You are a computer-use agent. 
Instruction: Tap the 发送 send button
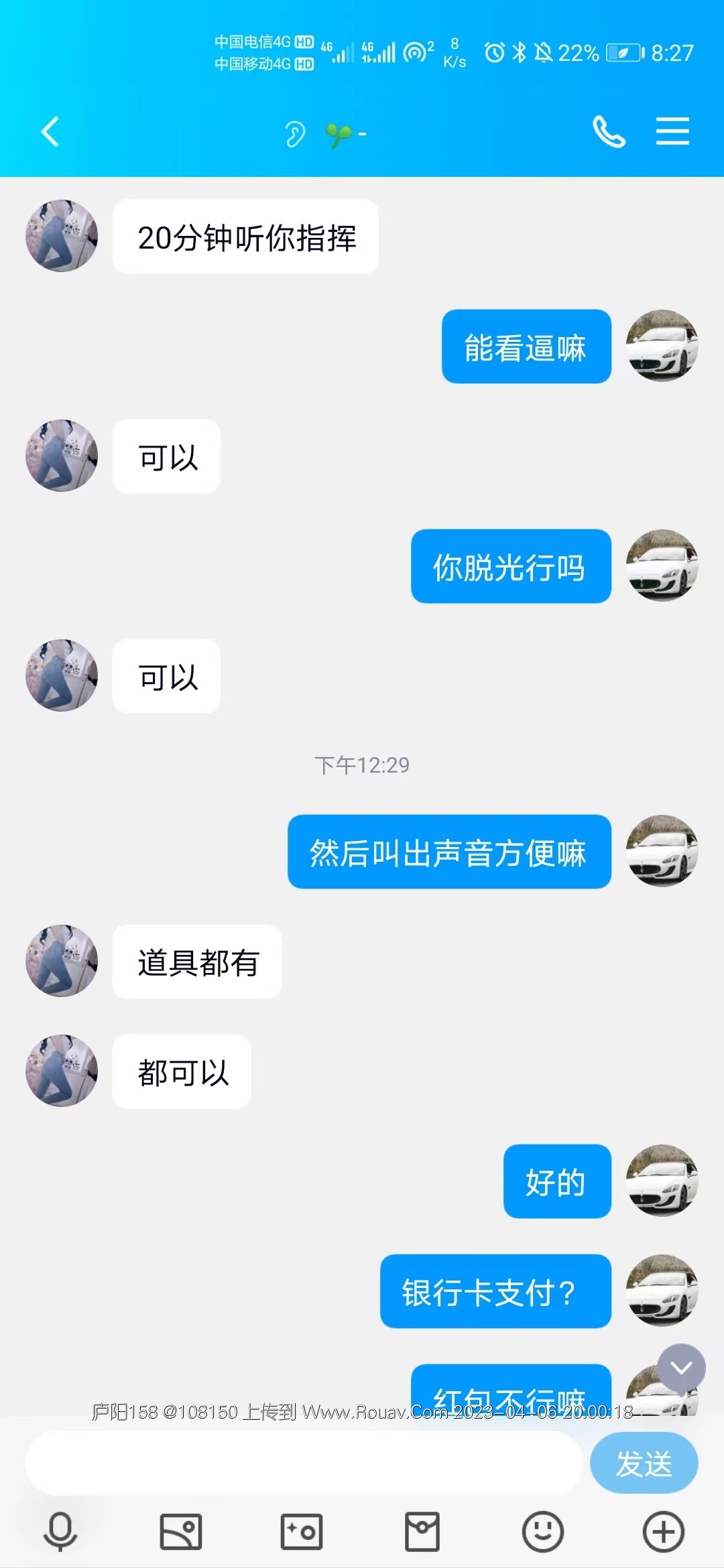(x=644, y=1463)
